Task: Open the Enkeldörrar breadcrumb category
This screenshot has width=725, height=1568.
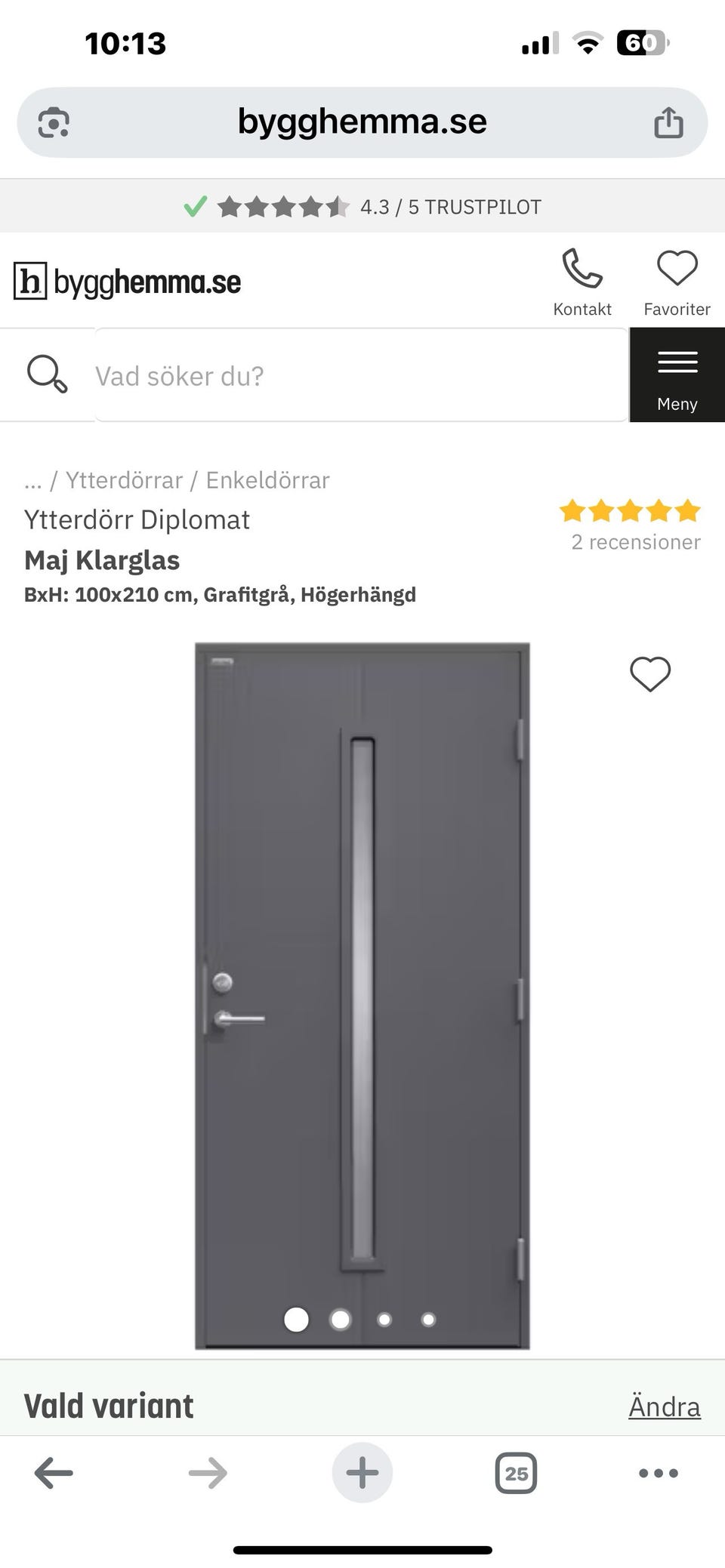Action: [x=268, y=479]
